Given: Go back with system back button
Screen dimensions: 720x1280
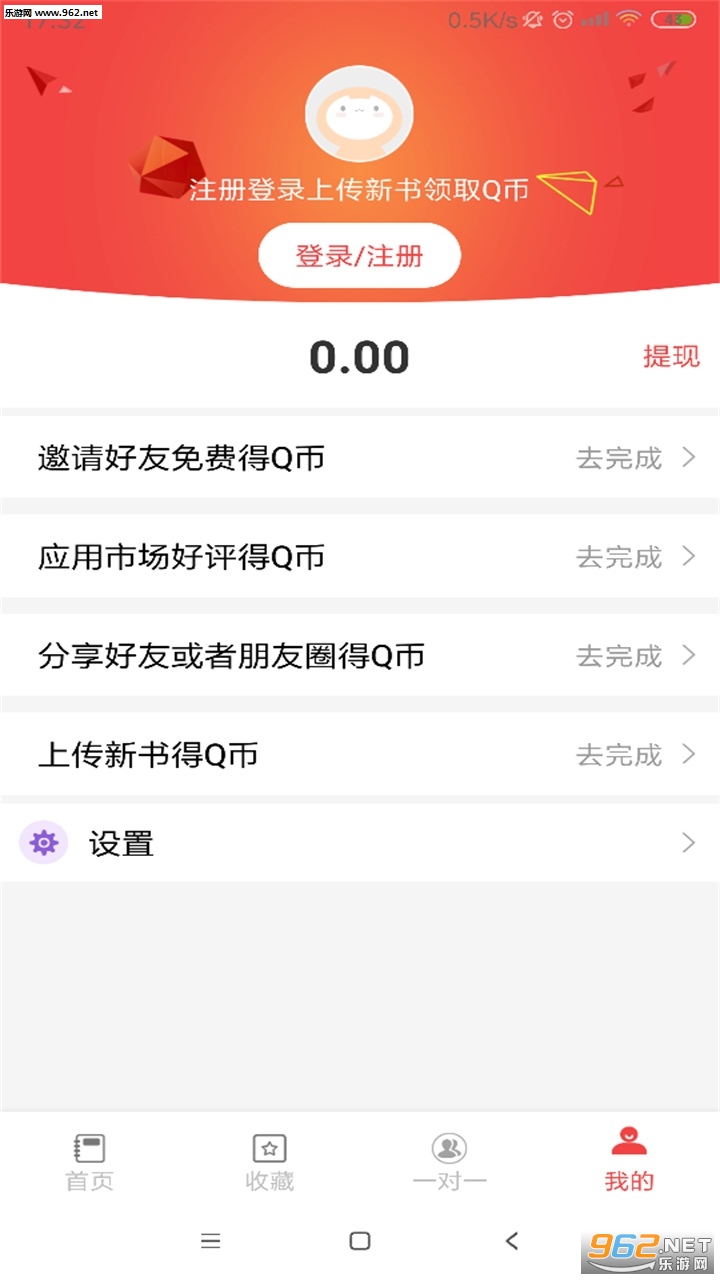Looking at the screenshot, I should tap(512, 1241).
